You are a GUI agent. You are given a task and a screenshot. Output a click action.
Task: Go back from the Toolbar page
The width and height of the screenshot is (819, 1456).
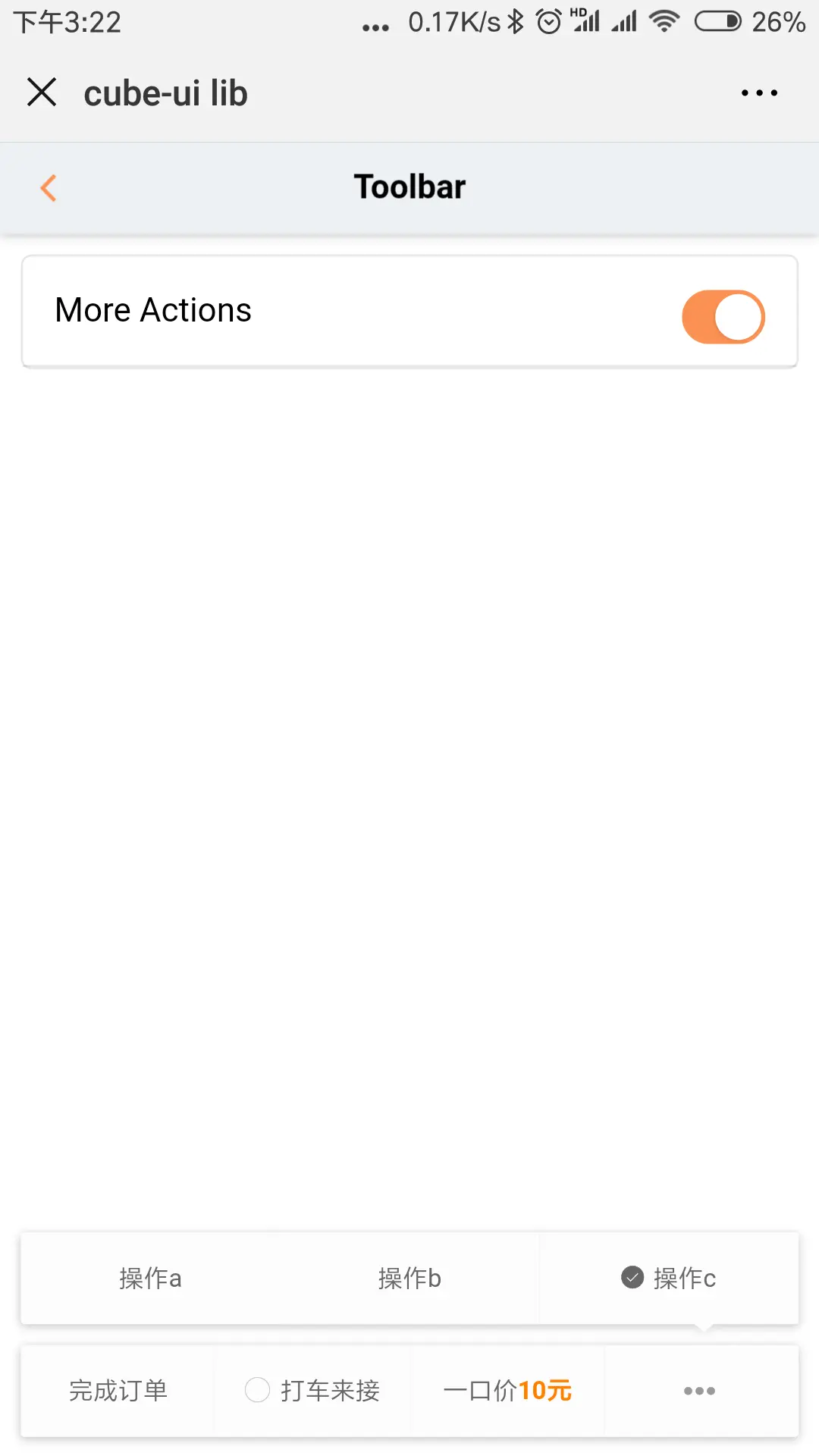49,188
